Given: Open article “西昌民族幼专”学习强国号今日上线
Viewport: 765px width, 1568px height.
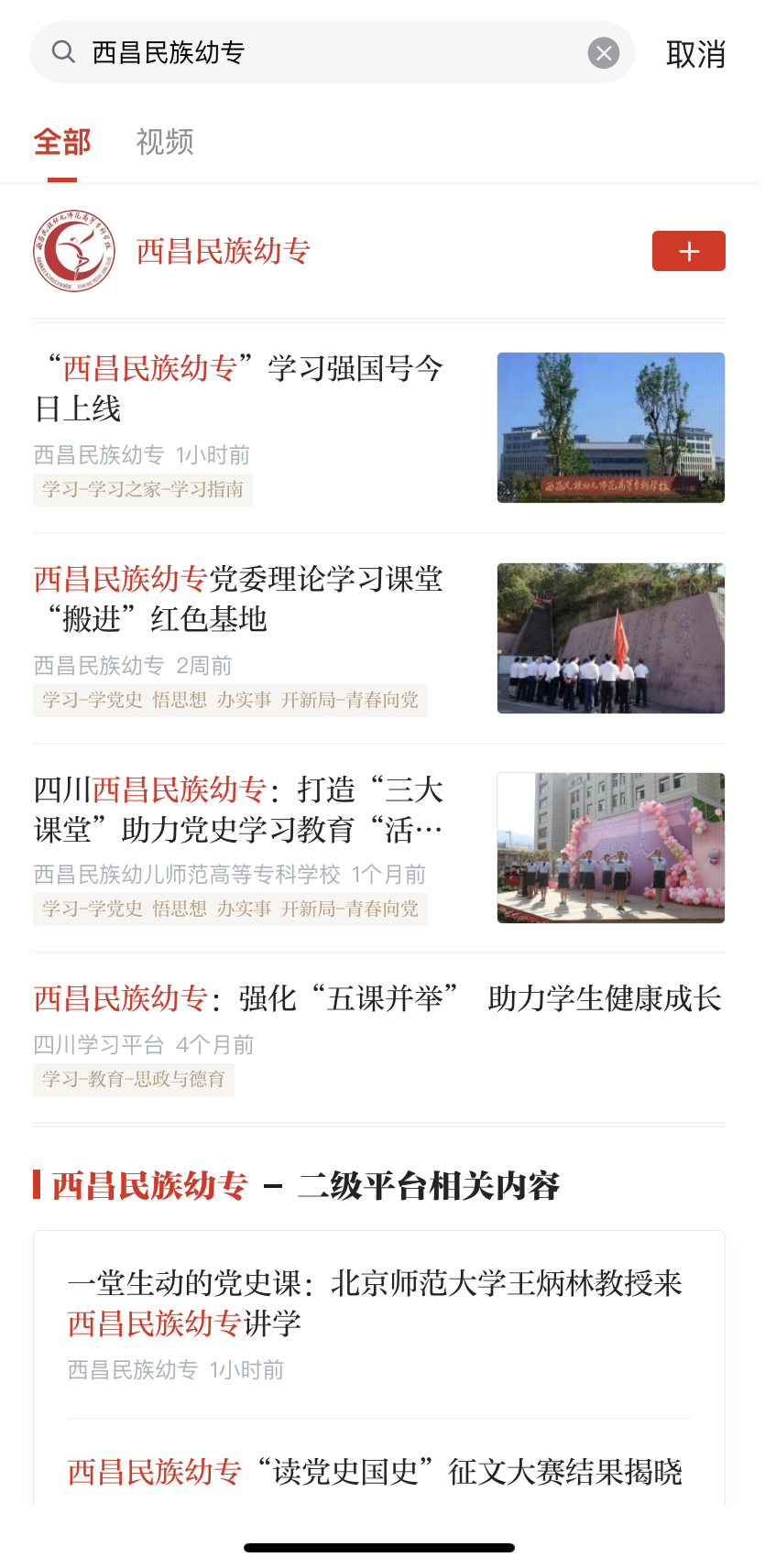Looking at the screenshot, I should coord(240,388).
